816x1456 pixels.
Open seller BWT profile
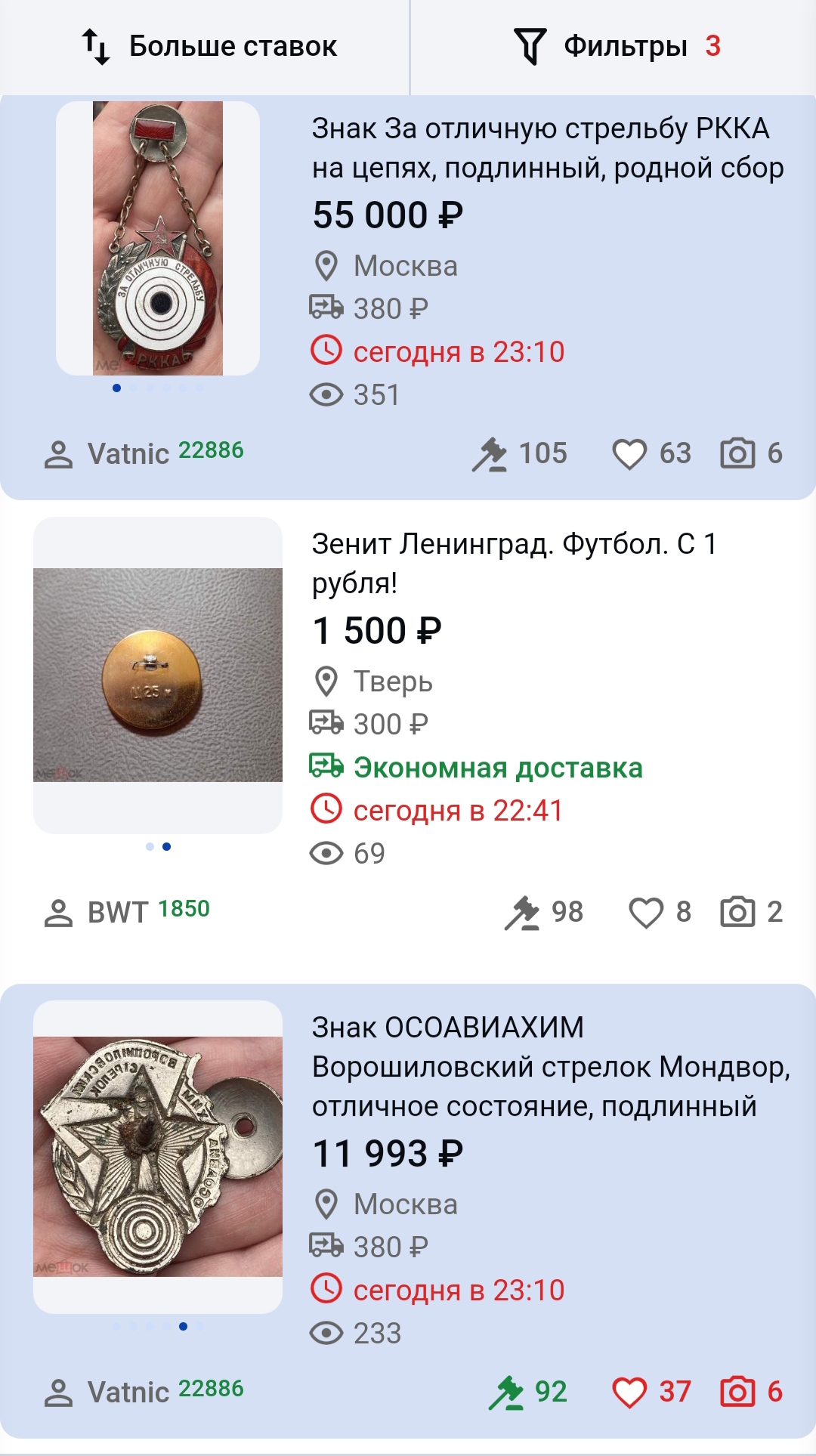[x=117, y=912]
